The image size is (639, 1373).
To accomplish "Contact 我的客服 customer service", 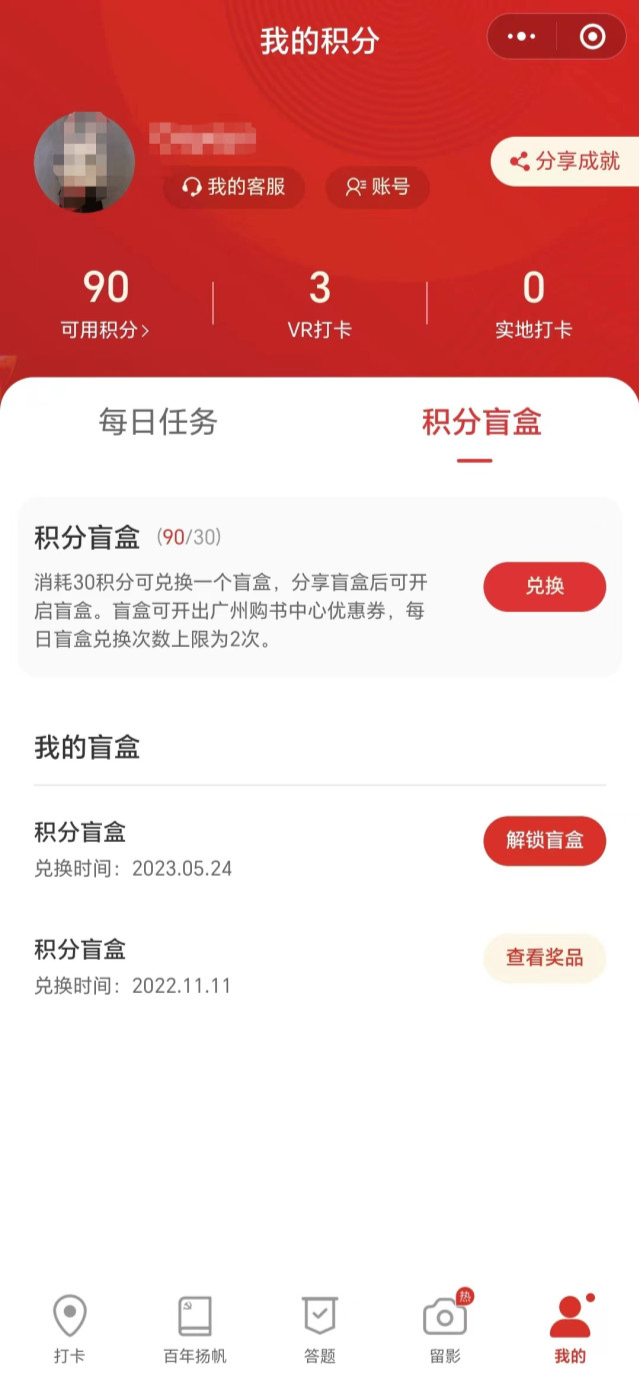I will pos(234,187).
